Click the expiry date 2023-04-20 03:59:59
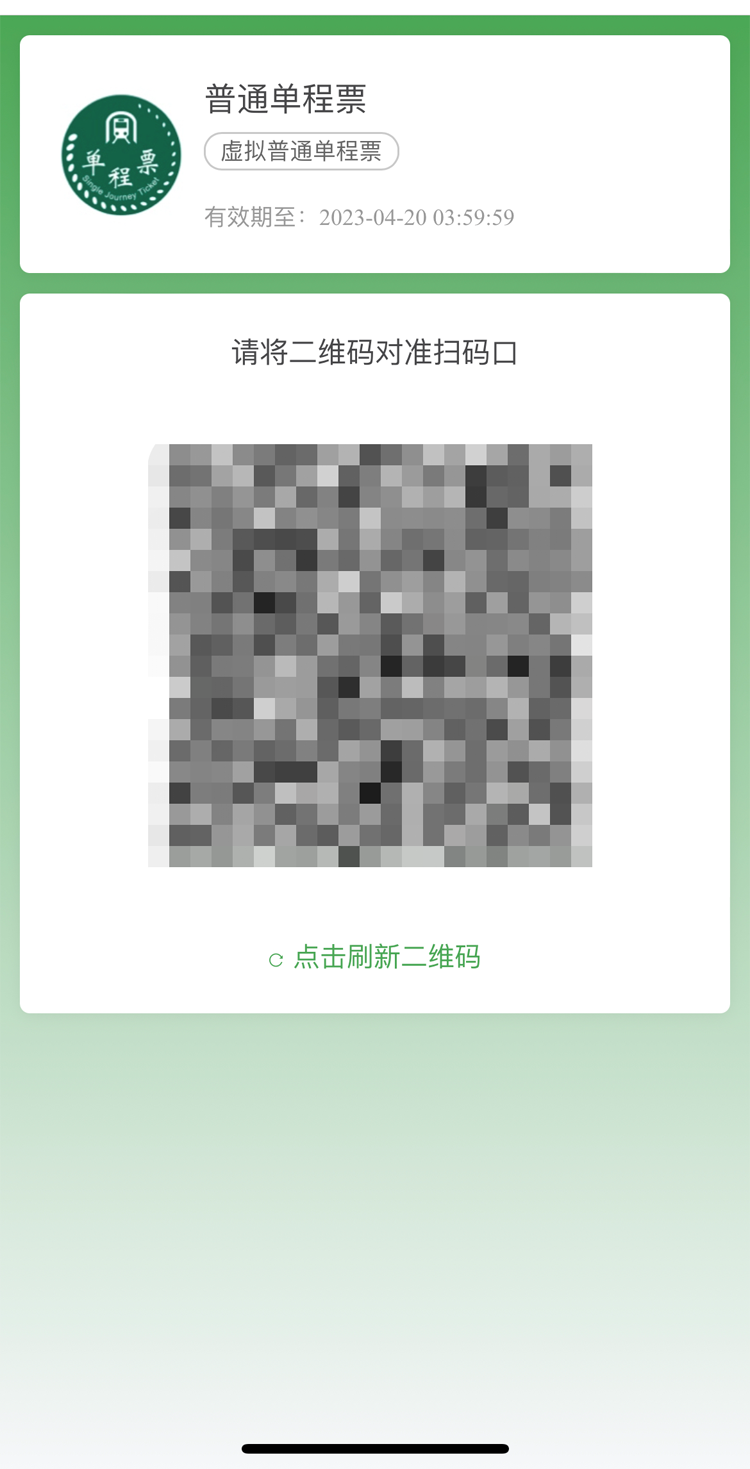Screen dimensions: 750x1469 click(x=419, y=218)
